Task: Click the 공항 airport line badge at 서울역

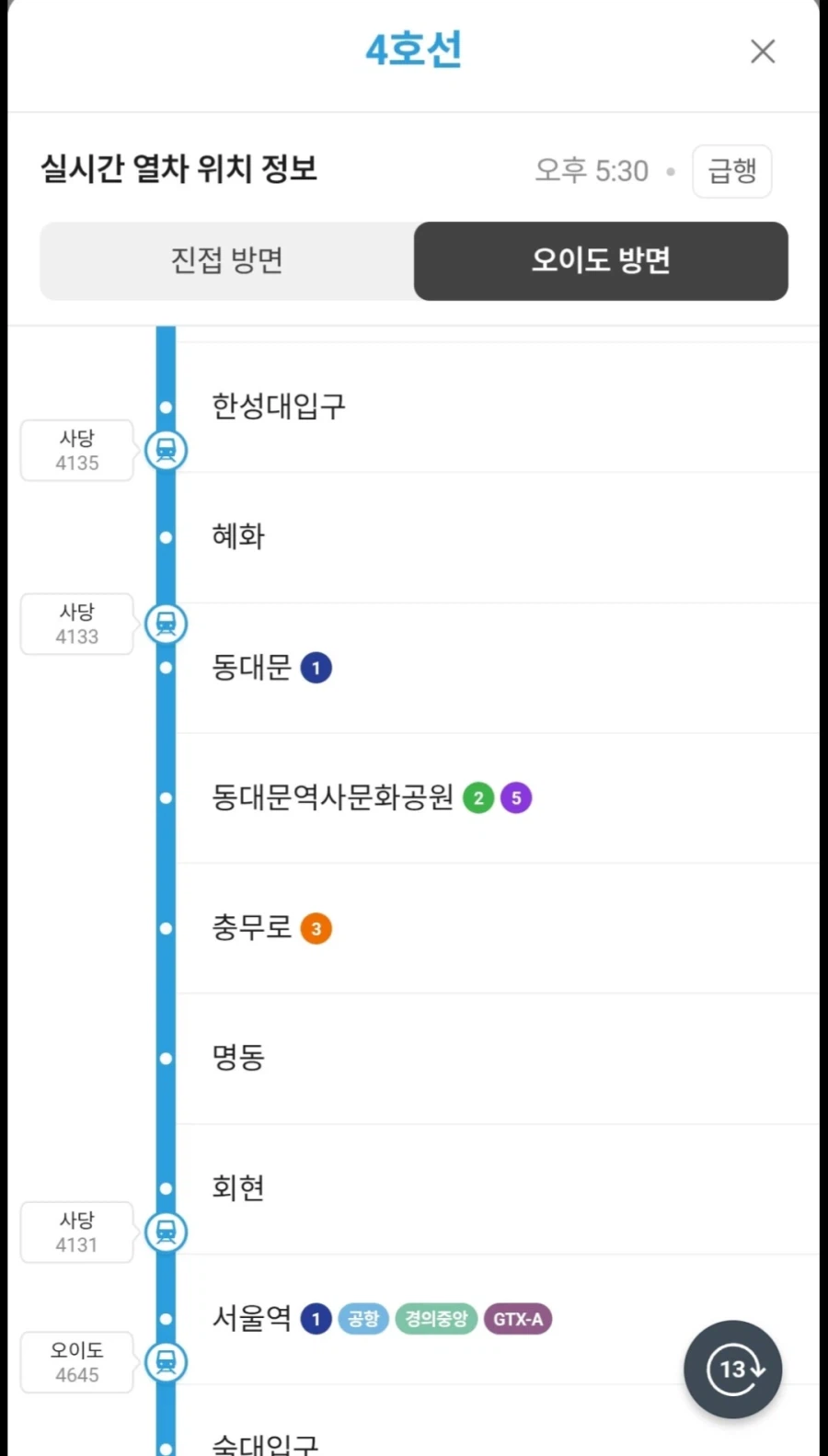Action: coord(363,1318)
